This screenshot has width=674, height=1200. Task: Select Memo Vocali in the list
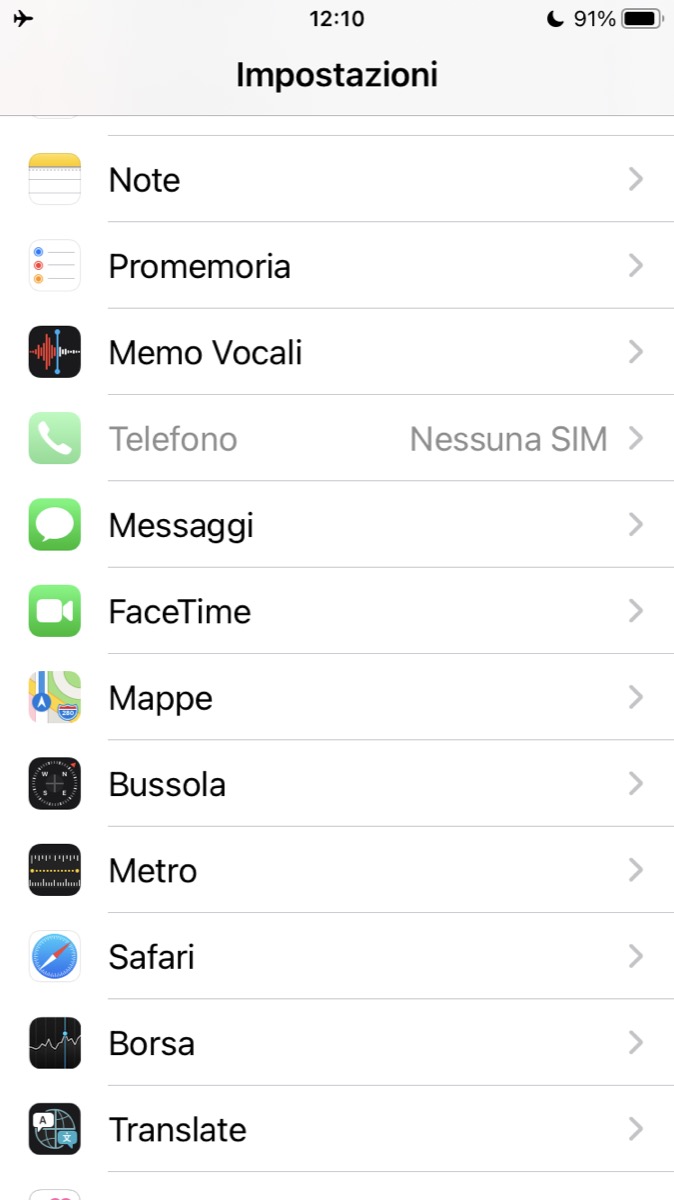(337, 352)
